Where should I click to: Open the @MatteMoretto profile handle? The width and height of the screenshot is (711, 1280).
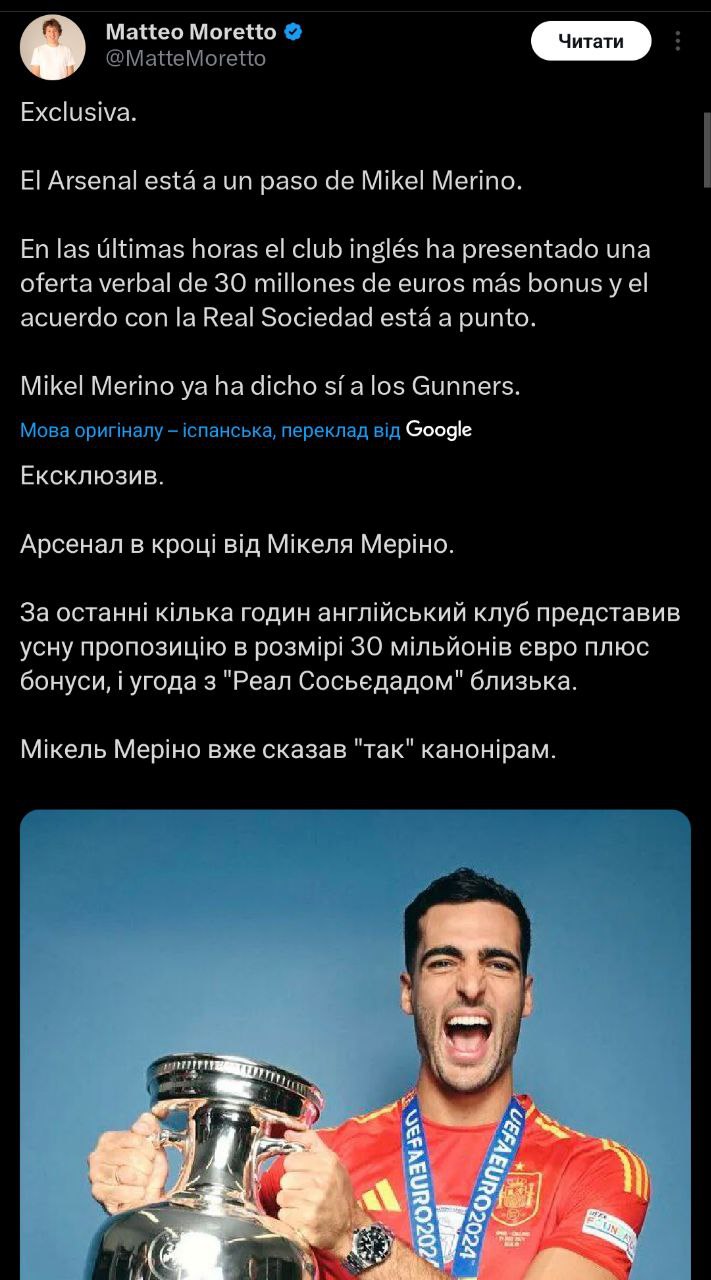[186, 59]
